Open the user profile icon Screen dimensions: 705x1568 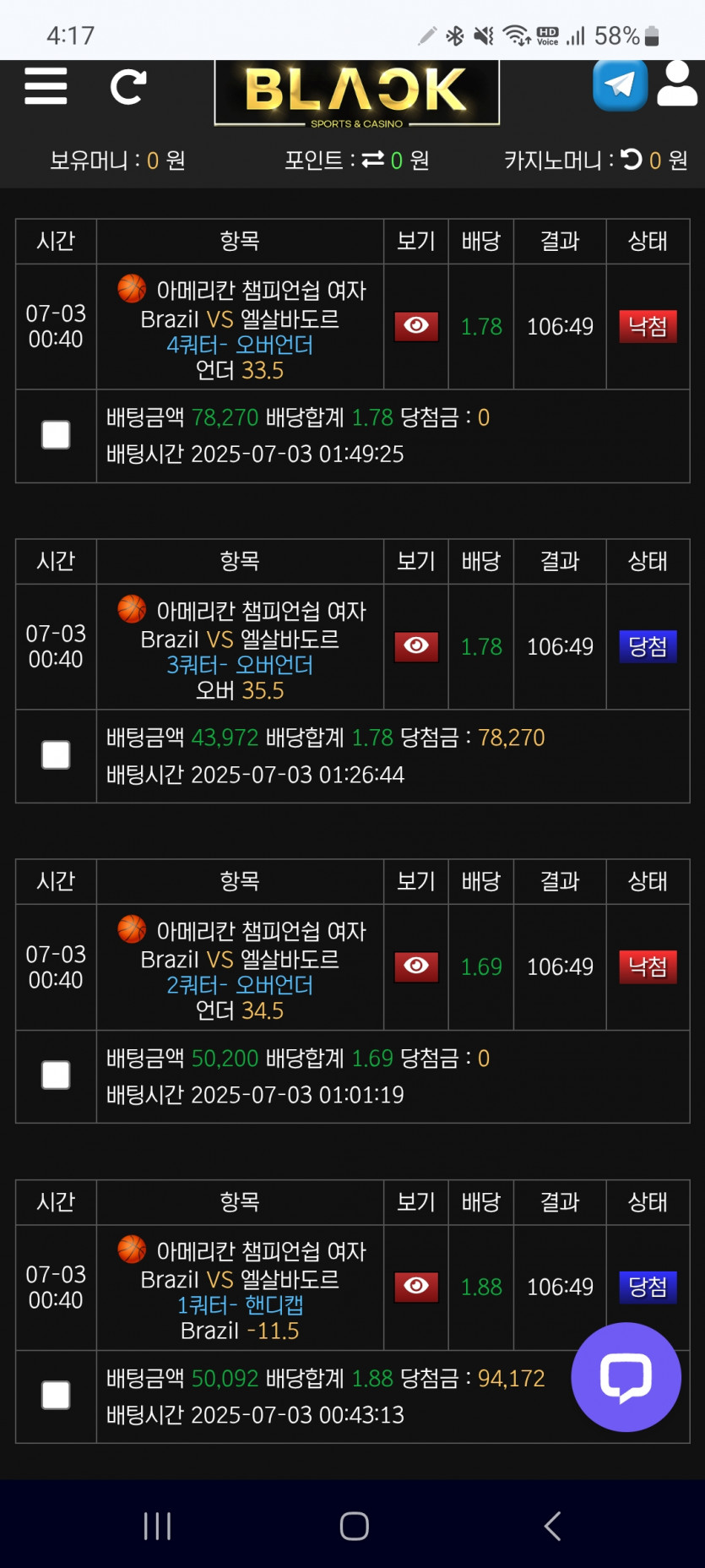coord(677,83)
